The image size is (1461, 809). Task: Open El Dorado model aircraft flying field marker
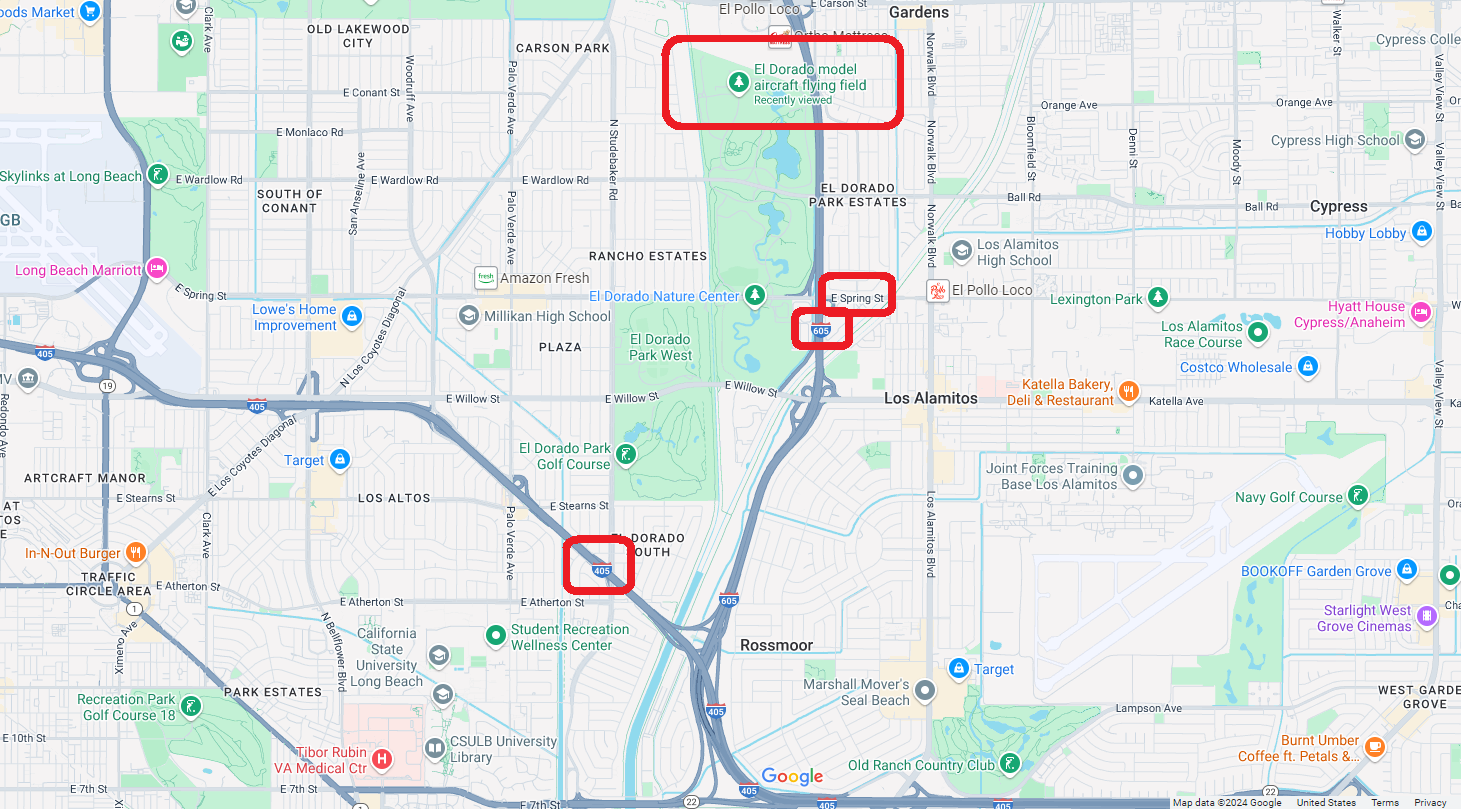pyautogui.click(x=739, y=82)
